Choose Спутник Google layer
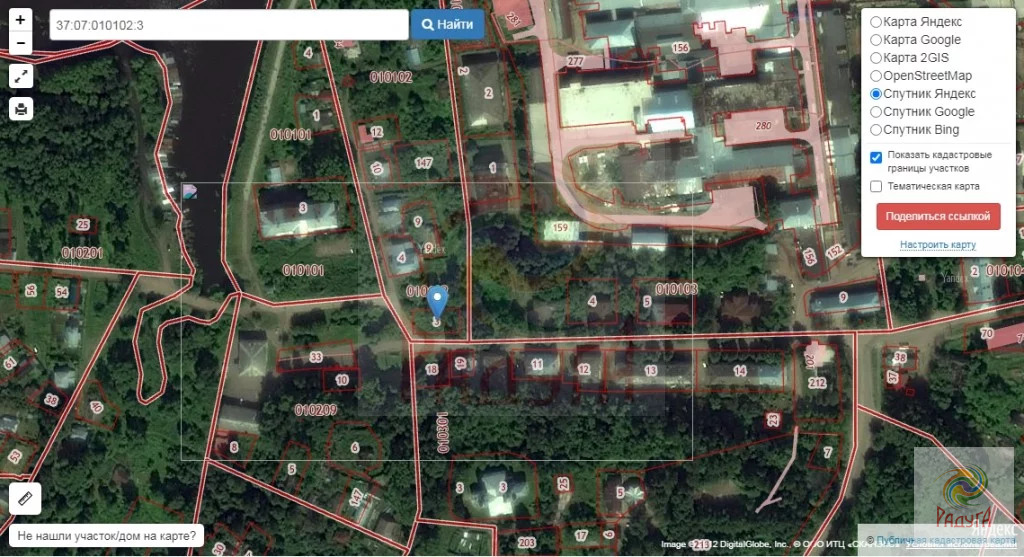1024x557 pixels. [876, 112]
